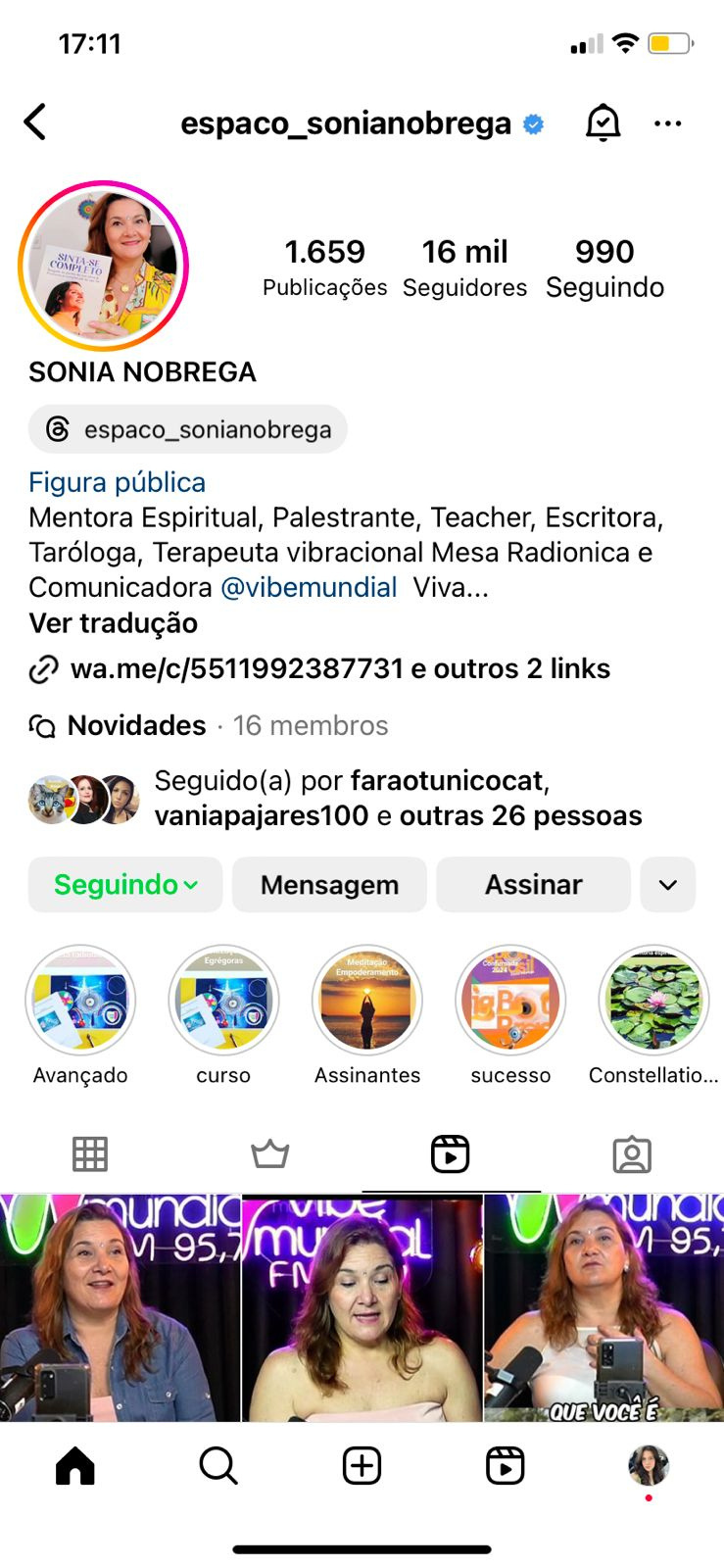724x1568 pixels.
Task: Switch to the subscriber crown tab
Action: tap(269, 1154)
